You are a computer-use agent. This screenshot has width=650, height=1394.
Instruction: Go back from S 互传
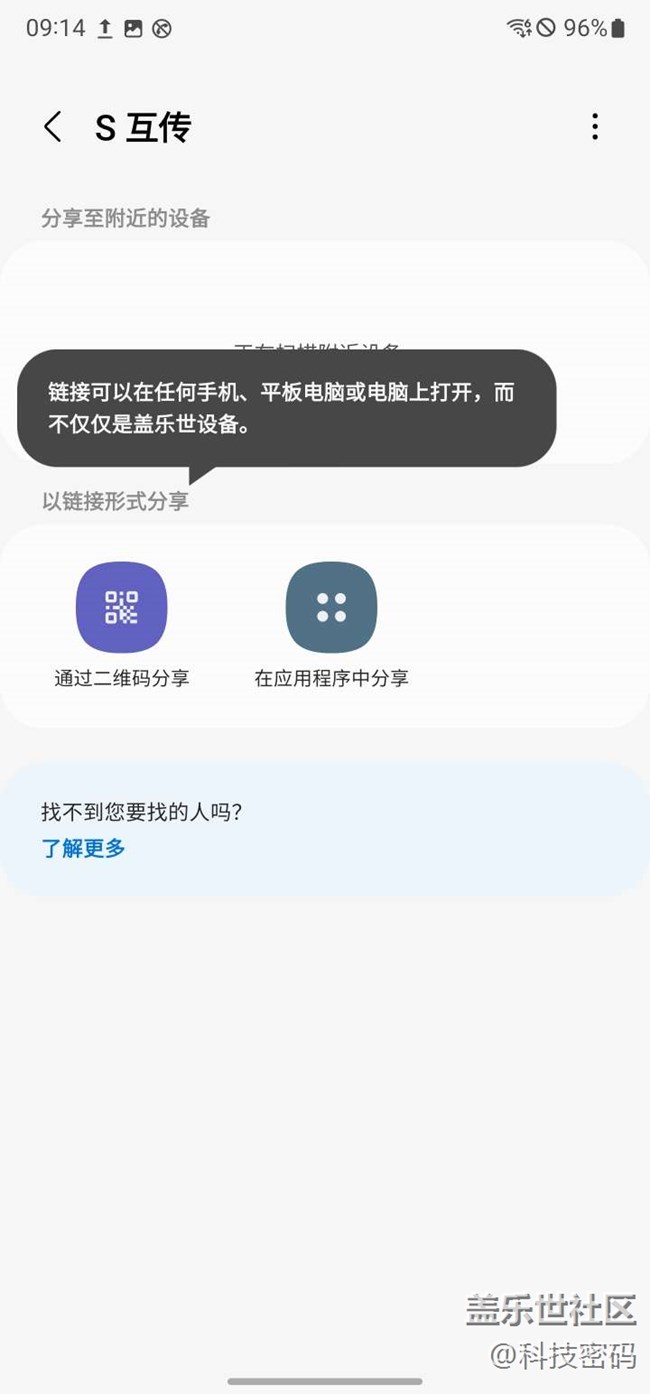(53, 127)
